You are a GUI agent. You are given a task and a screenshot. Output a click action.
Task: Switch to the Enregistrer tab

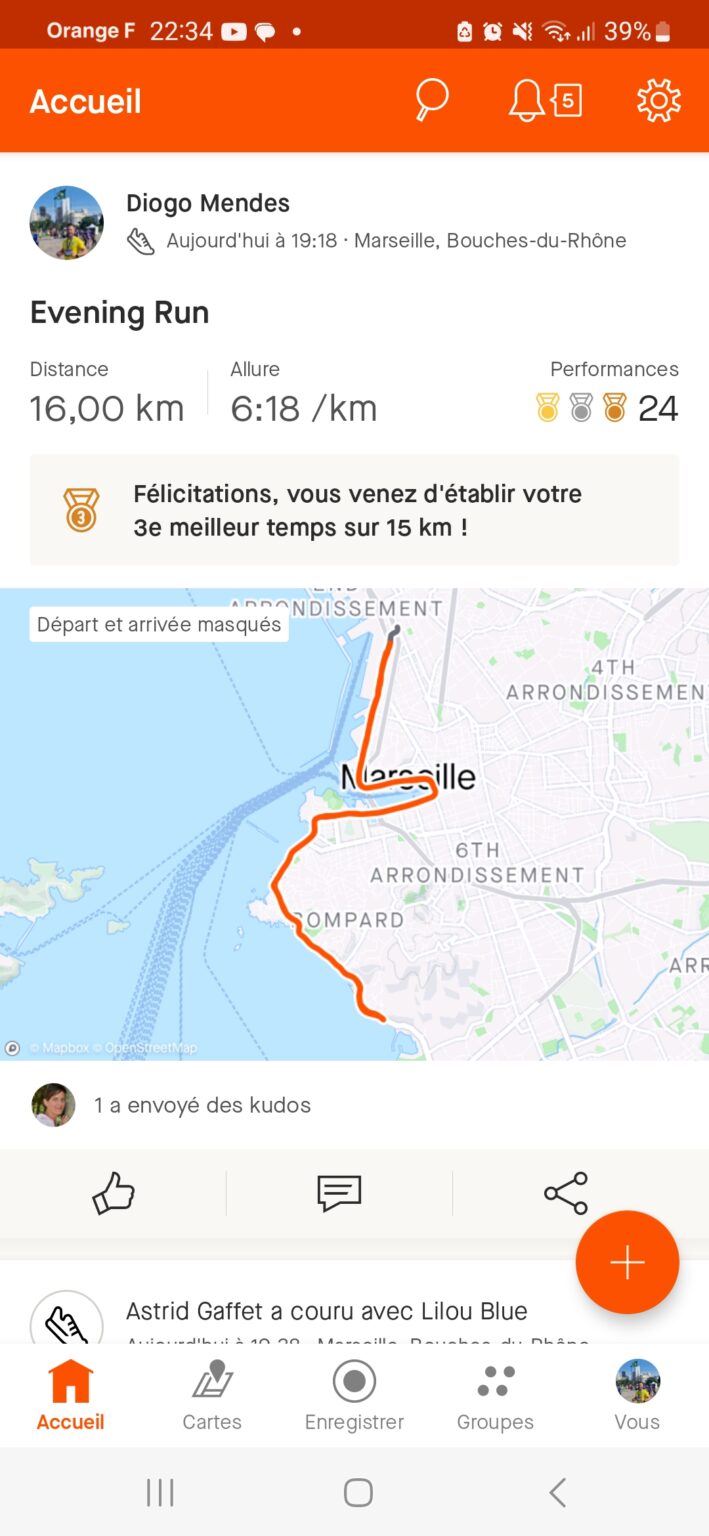[354, 1396]
